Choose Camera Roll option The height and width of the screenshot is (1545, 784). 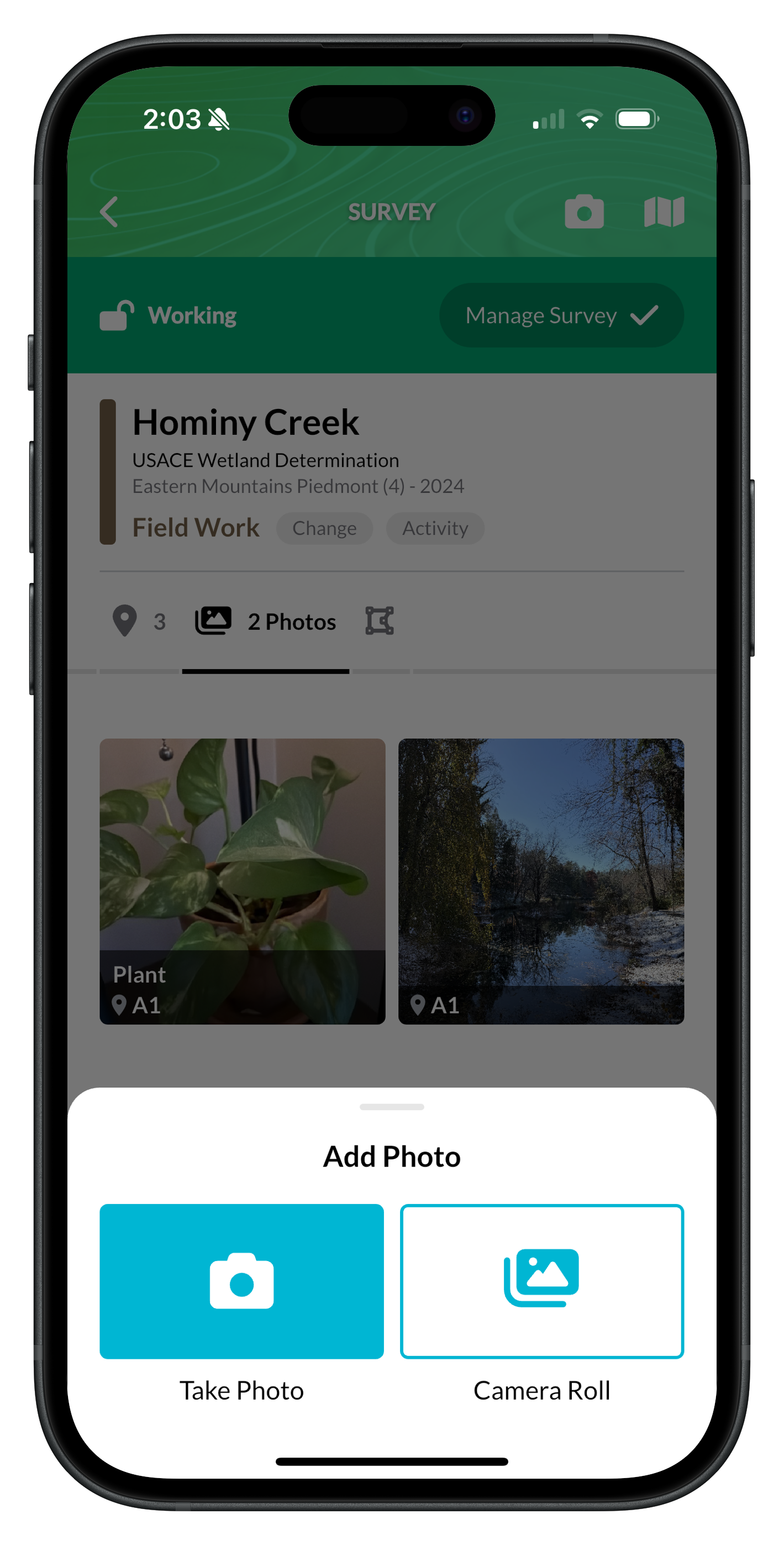pos(541,1280)
